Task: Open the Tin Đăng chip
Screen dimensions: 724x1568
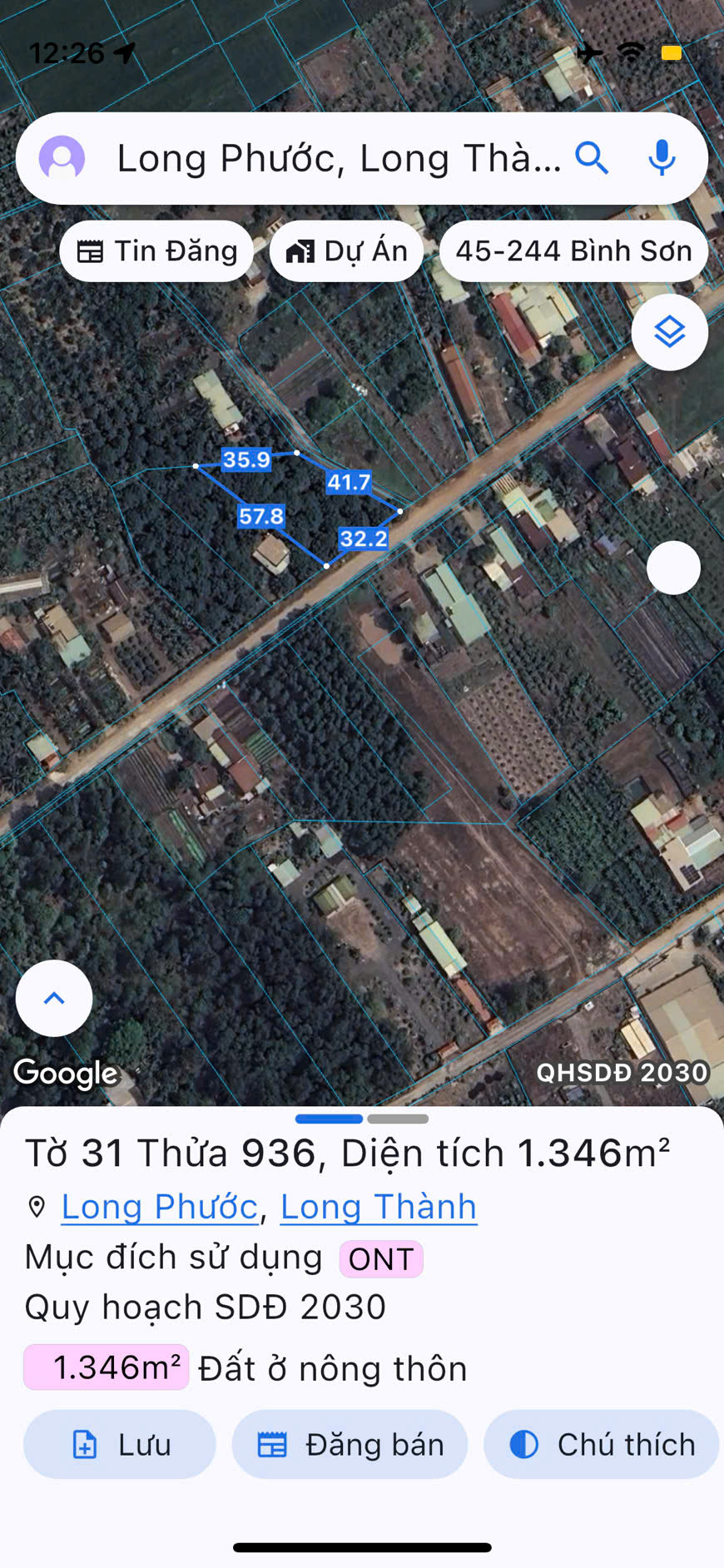Action: [156, 251]
